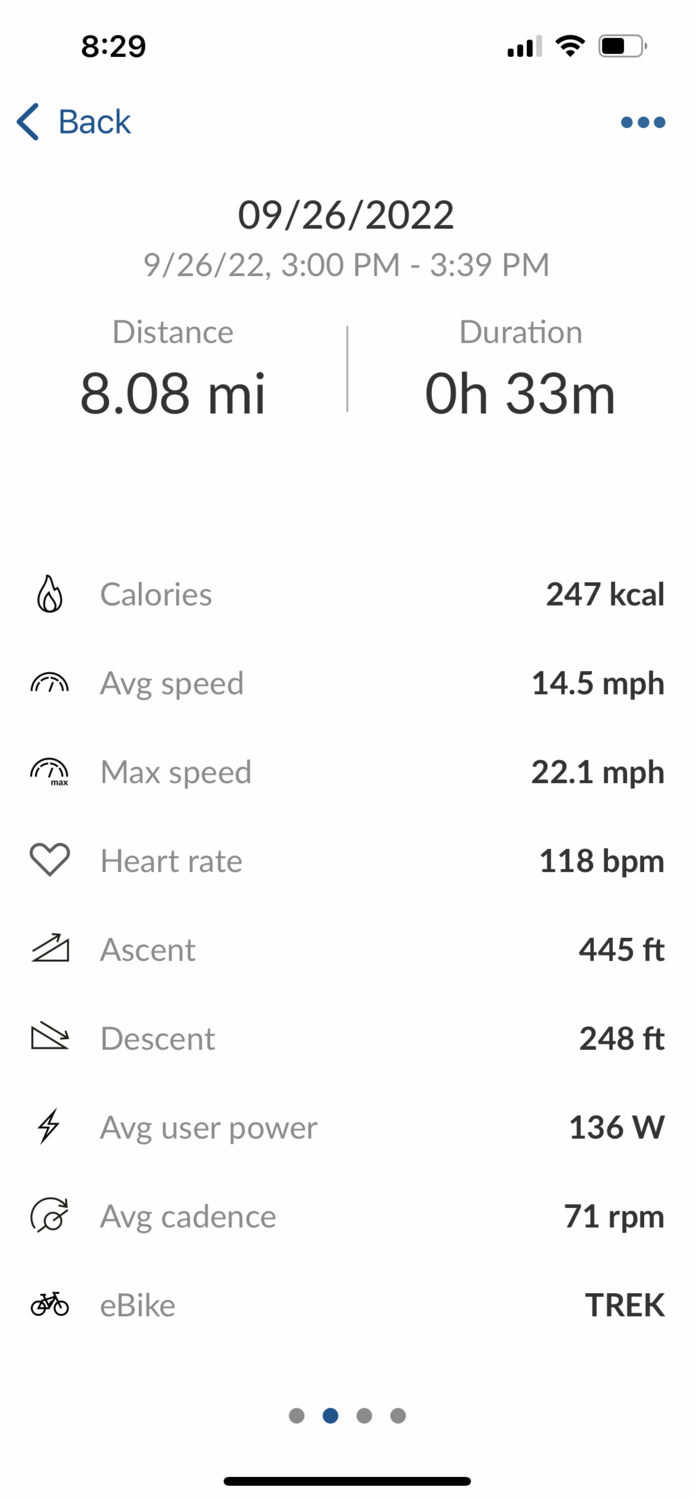694x1500 pixels.
Task: Jump to the third page dot
Action: tap(364, 1415)
